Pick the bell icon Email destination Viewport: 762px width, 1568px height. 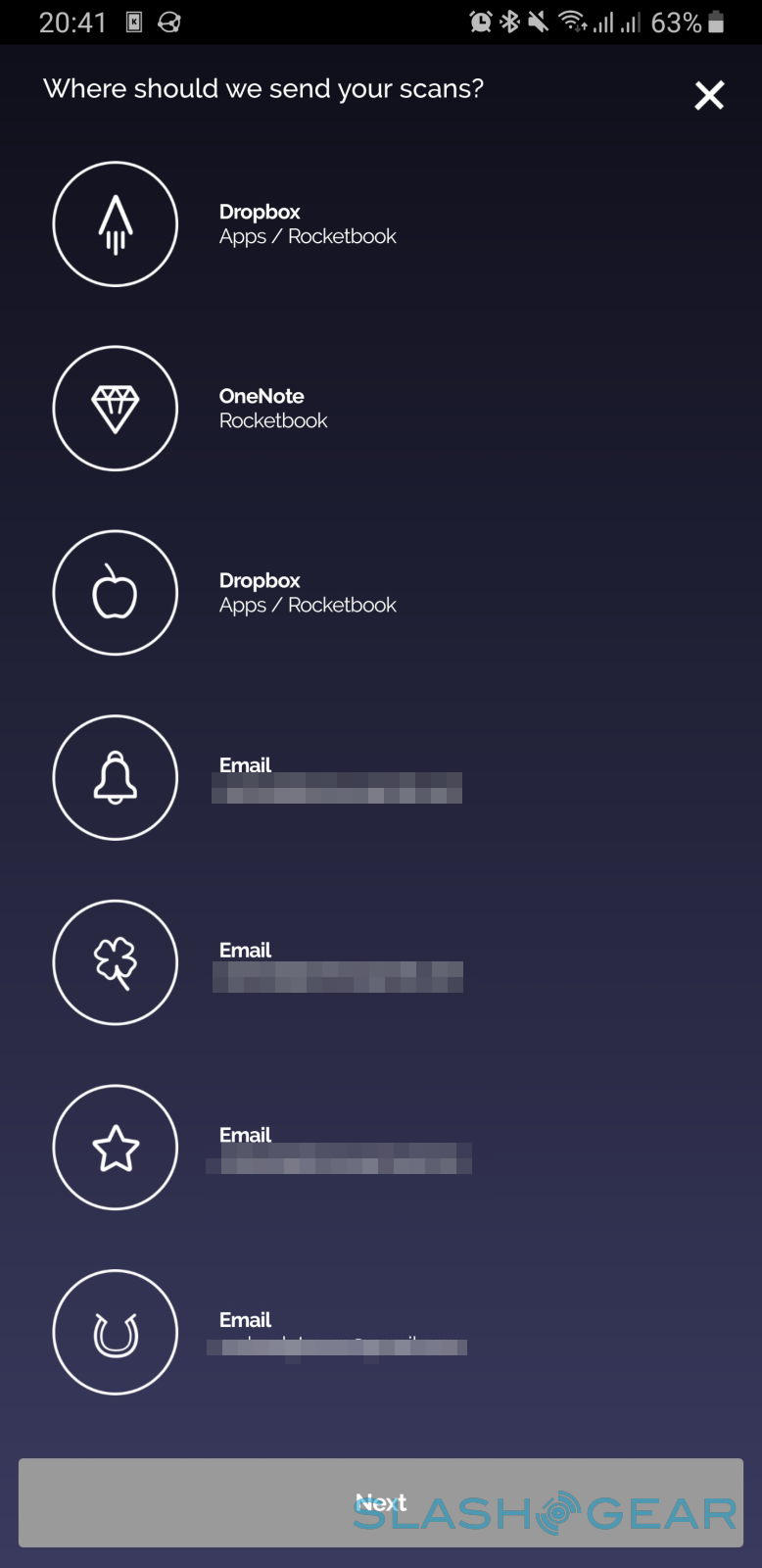pyautogui.click(x=116, y=778)
